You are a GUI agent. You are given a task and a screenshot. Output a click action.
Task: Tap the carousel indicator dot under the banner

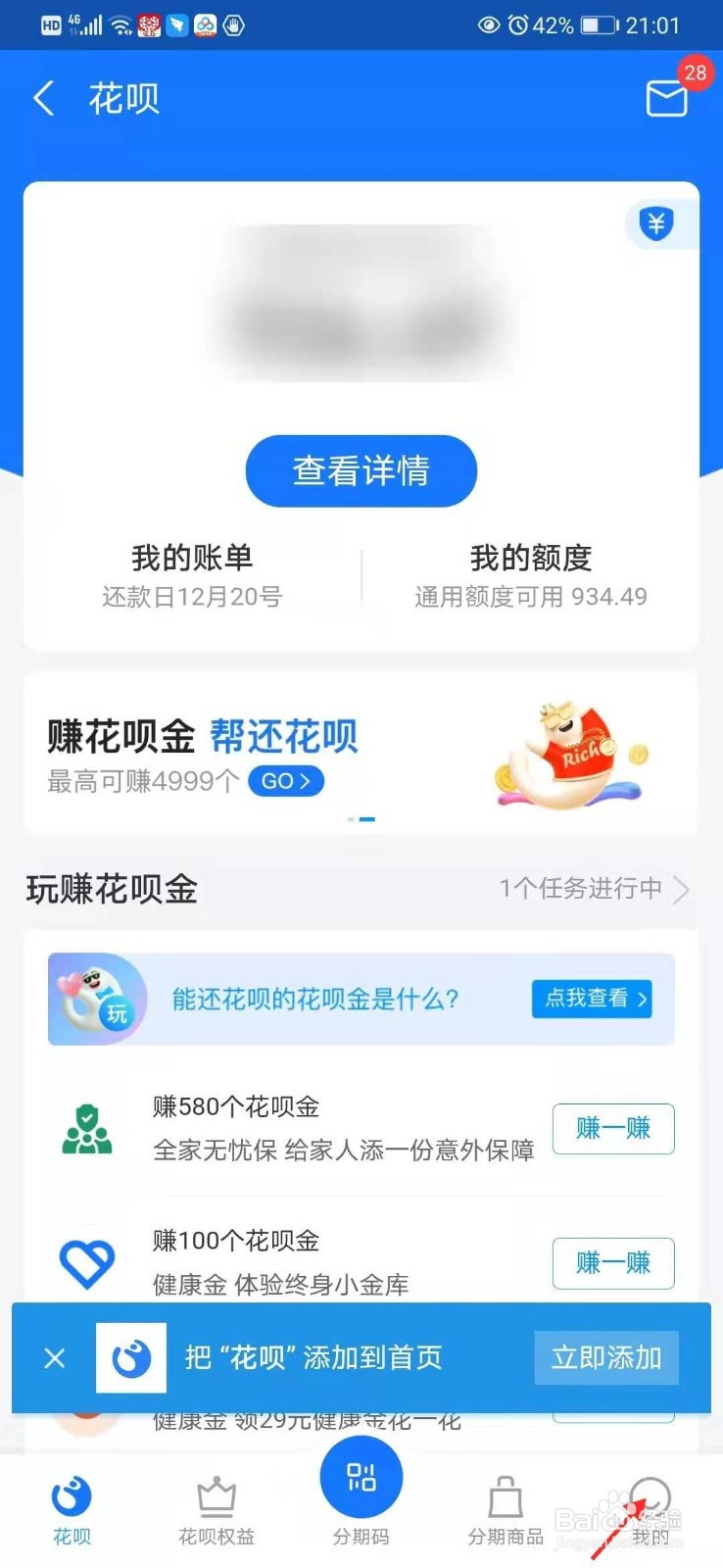[361, 819]
